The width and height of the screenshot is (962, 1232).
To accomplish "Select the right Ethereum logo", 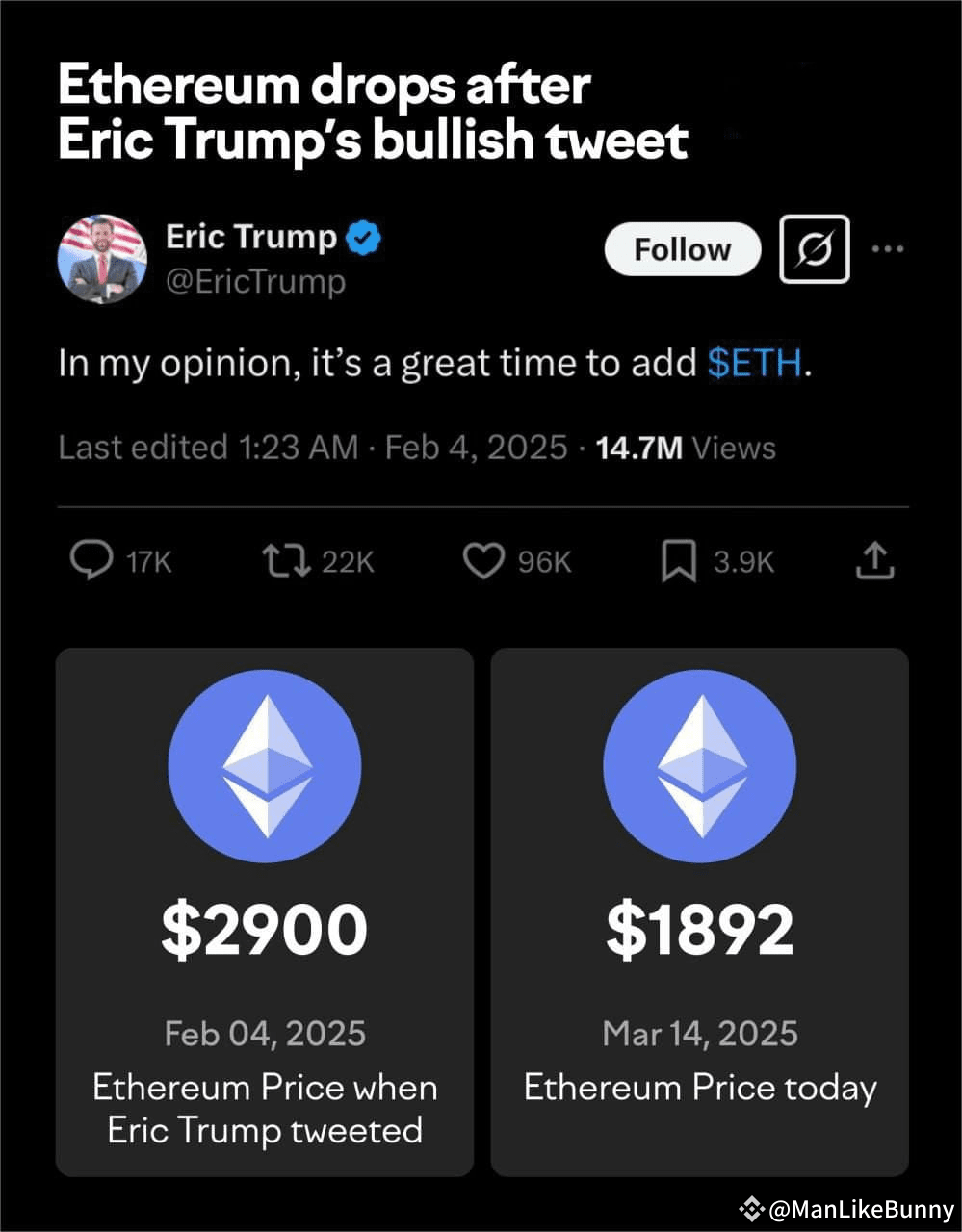I will click(x=700, y=765).
